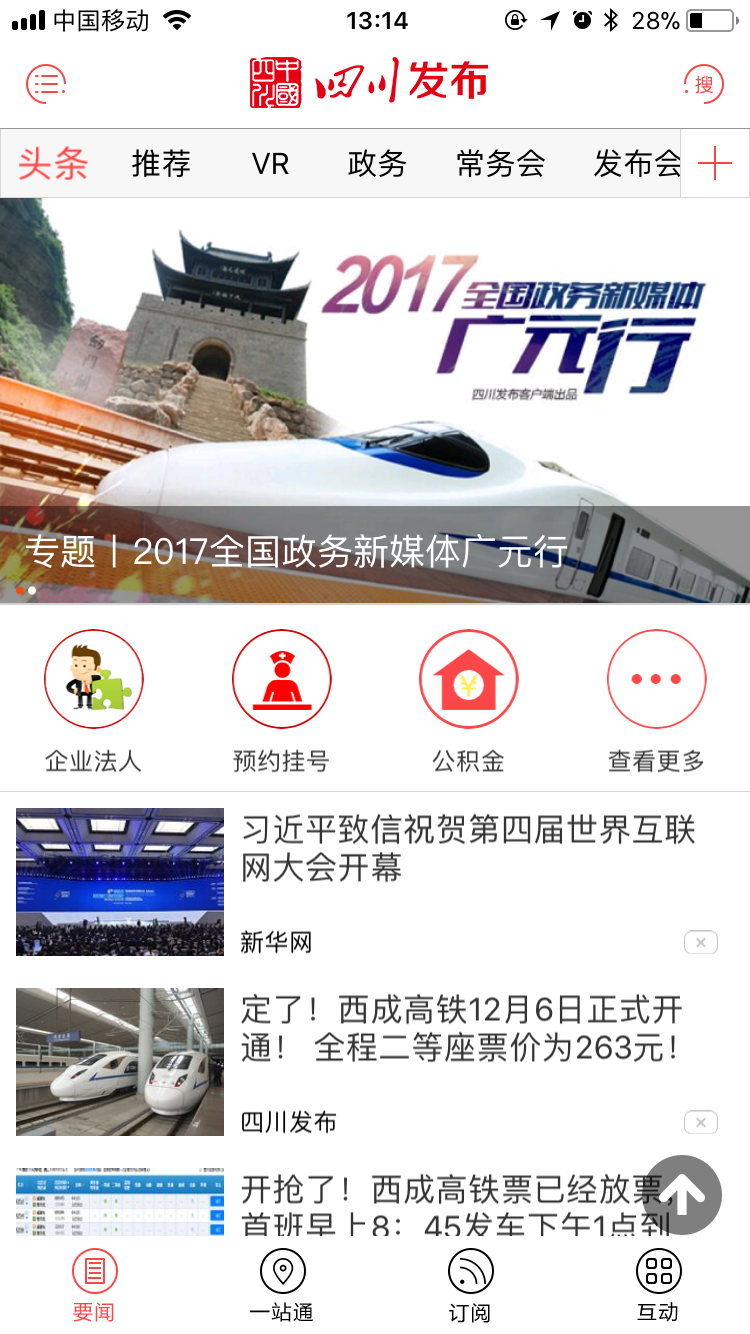Screen dimensions: 750x1334
Task: Open the 习近平致信祝贺第四届世界互联网大会开幕 article
Action: click(468, 848)
